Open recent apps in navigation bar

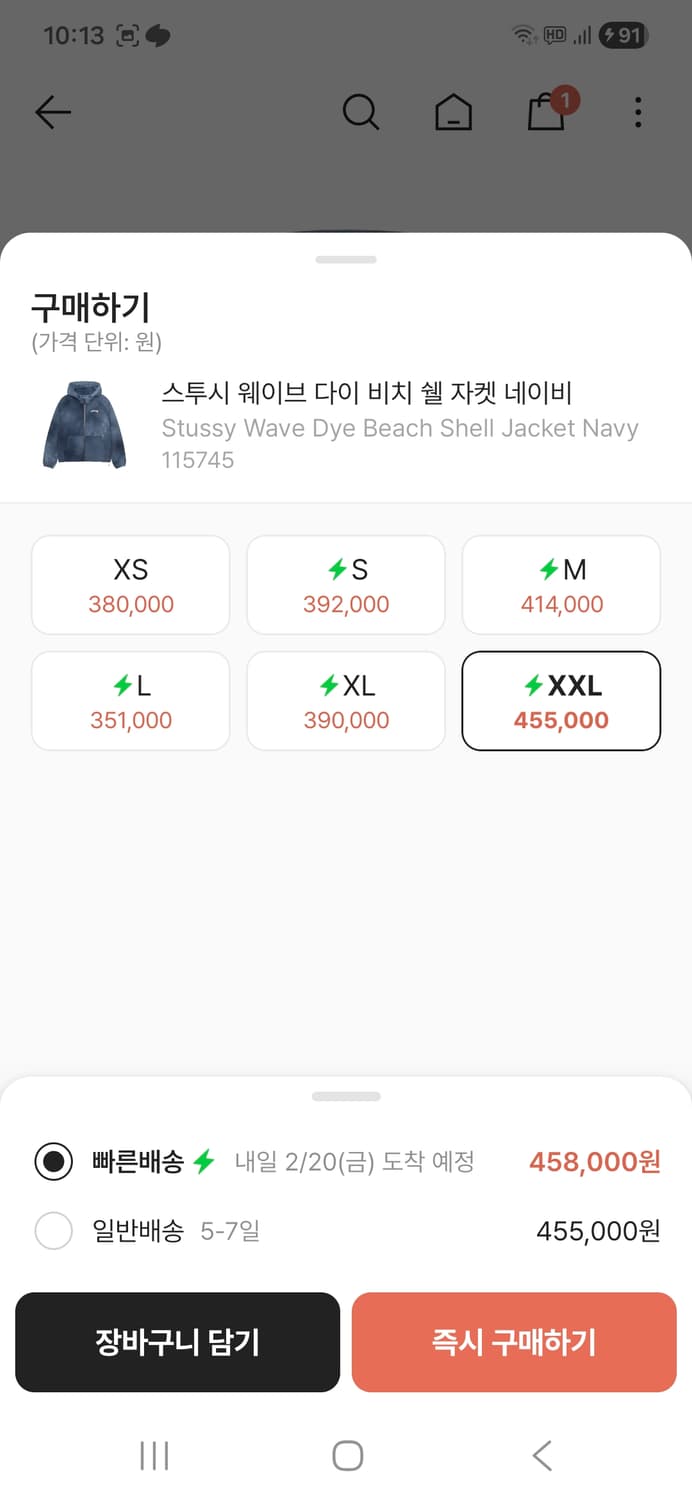(x=154, y=1456)
